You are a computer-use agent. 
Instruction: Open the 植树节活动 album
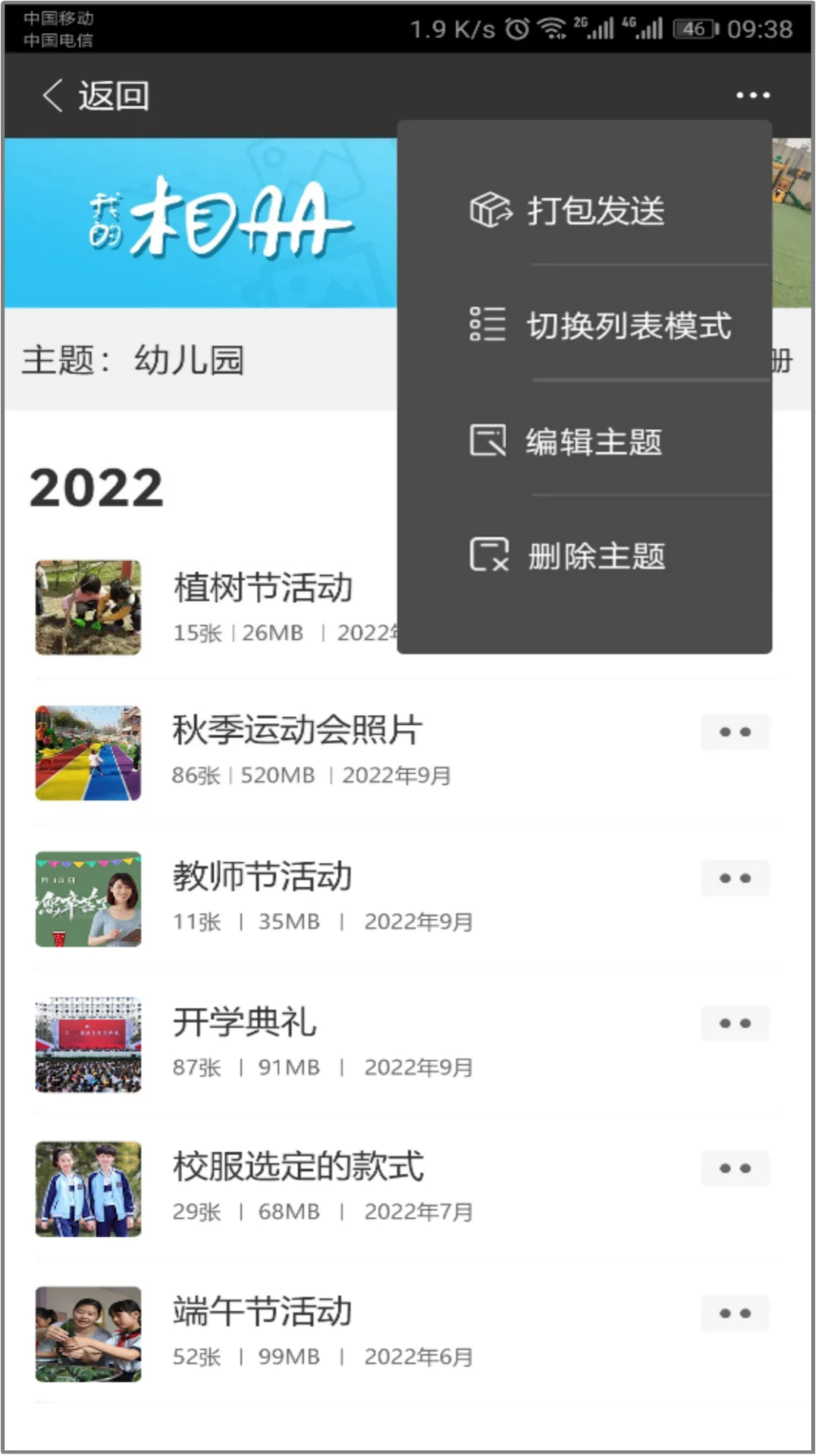pos(262,588)
